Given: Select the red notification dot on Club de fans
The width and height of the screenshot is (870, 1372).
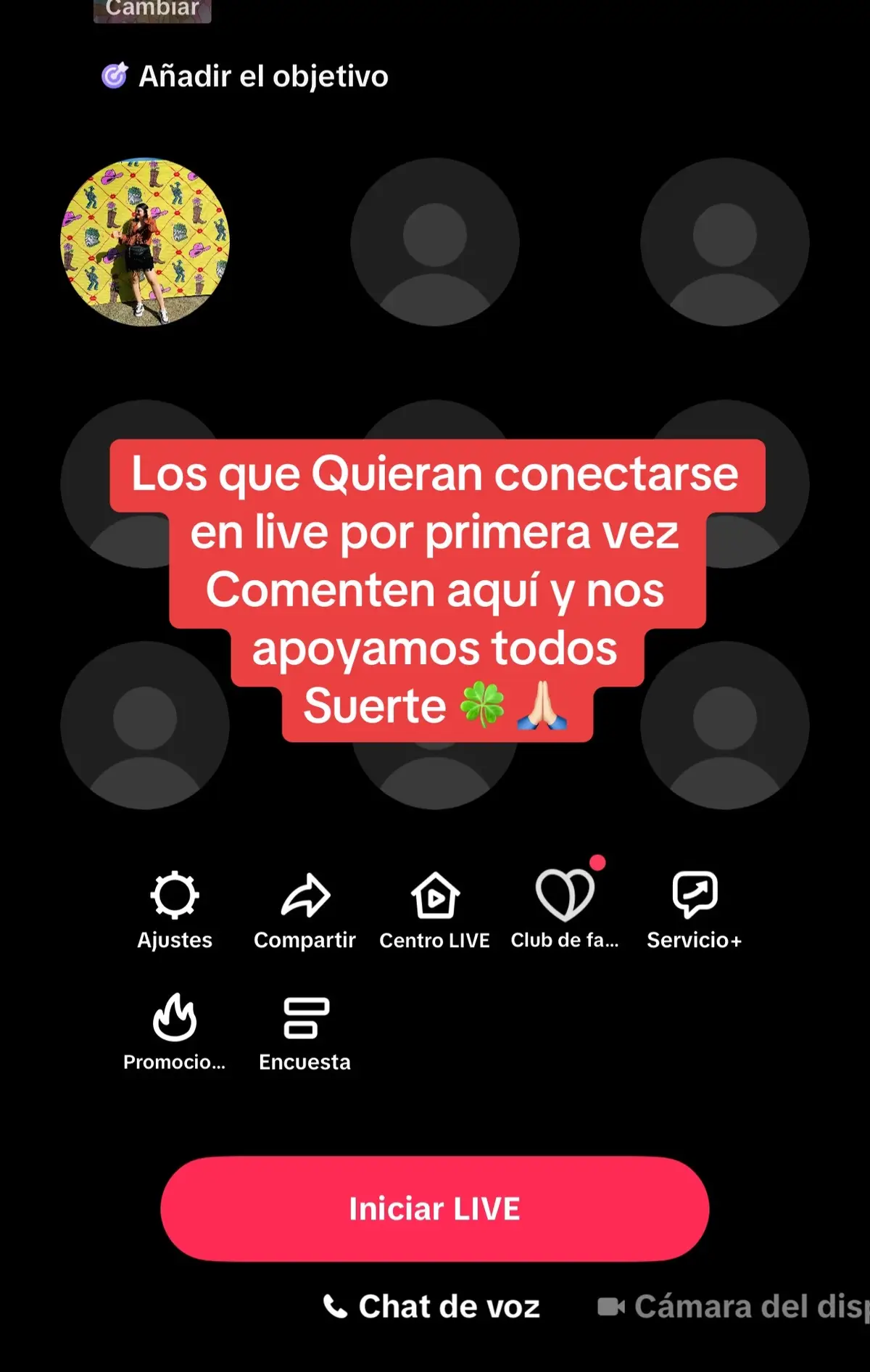Looking at the screenshot, I should click(x=596, y=864).
